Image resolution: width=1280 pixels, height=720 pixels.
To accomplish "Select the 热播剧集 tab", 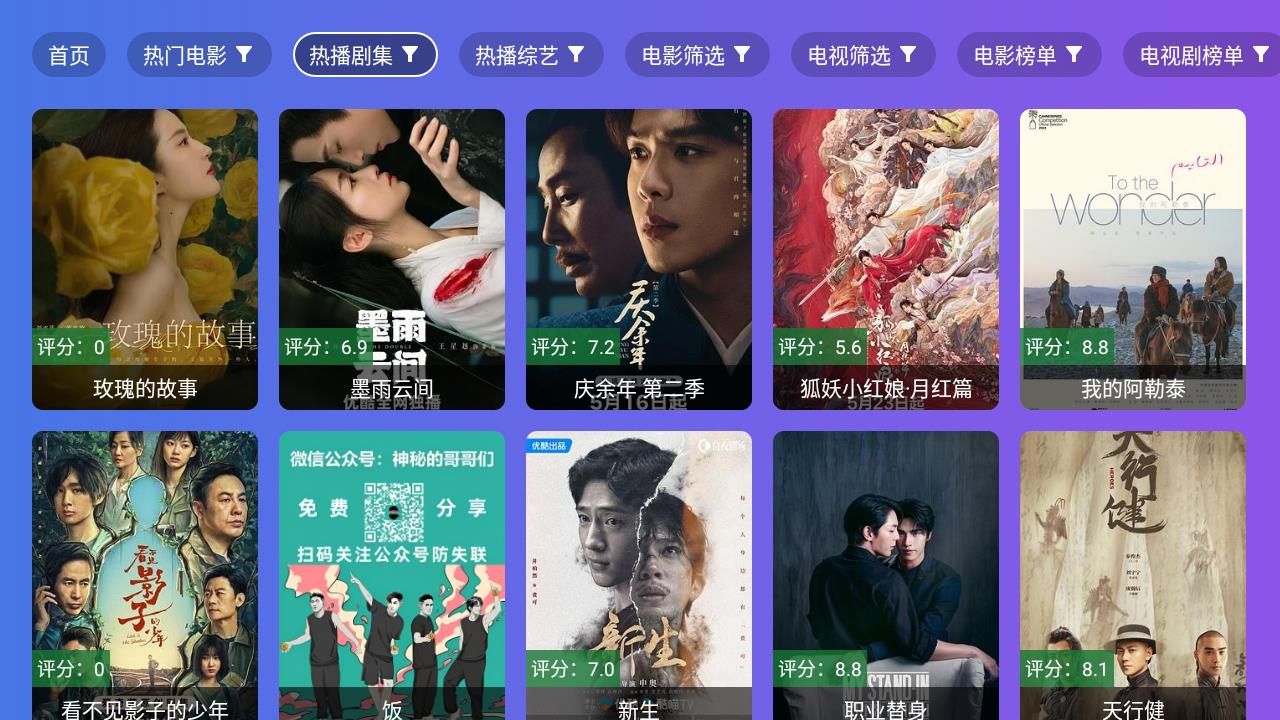I will tap(365, 55).
